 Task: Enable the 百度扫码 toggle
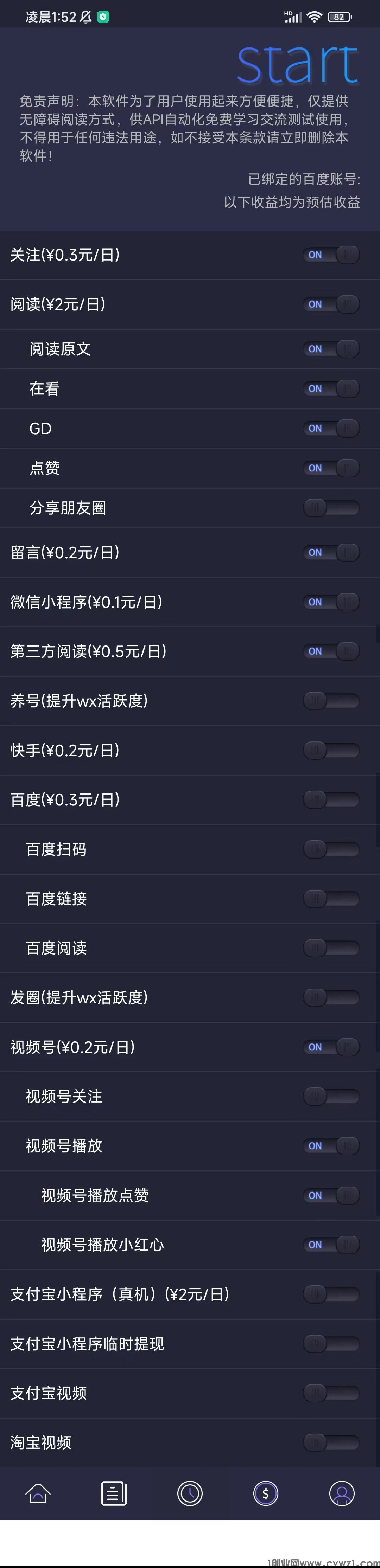pyautogui.click(x=331, y=849)
